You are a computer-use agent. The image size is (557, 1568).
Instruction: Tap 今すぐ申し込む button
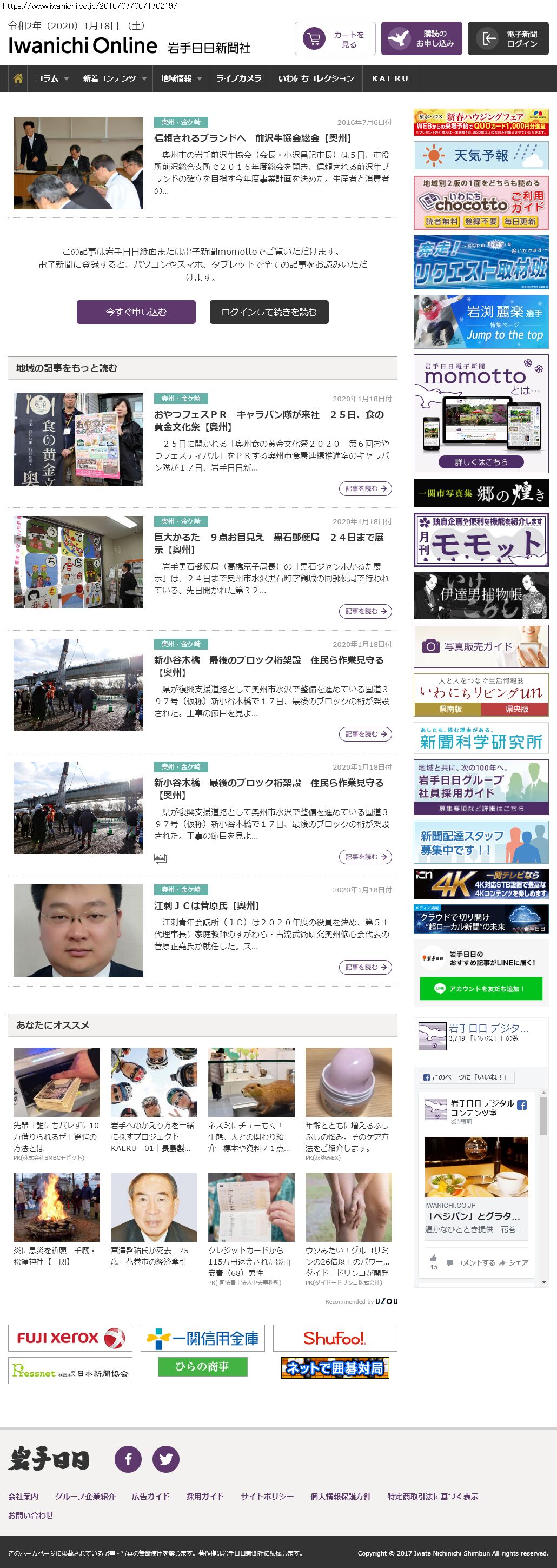pos(136,312)
